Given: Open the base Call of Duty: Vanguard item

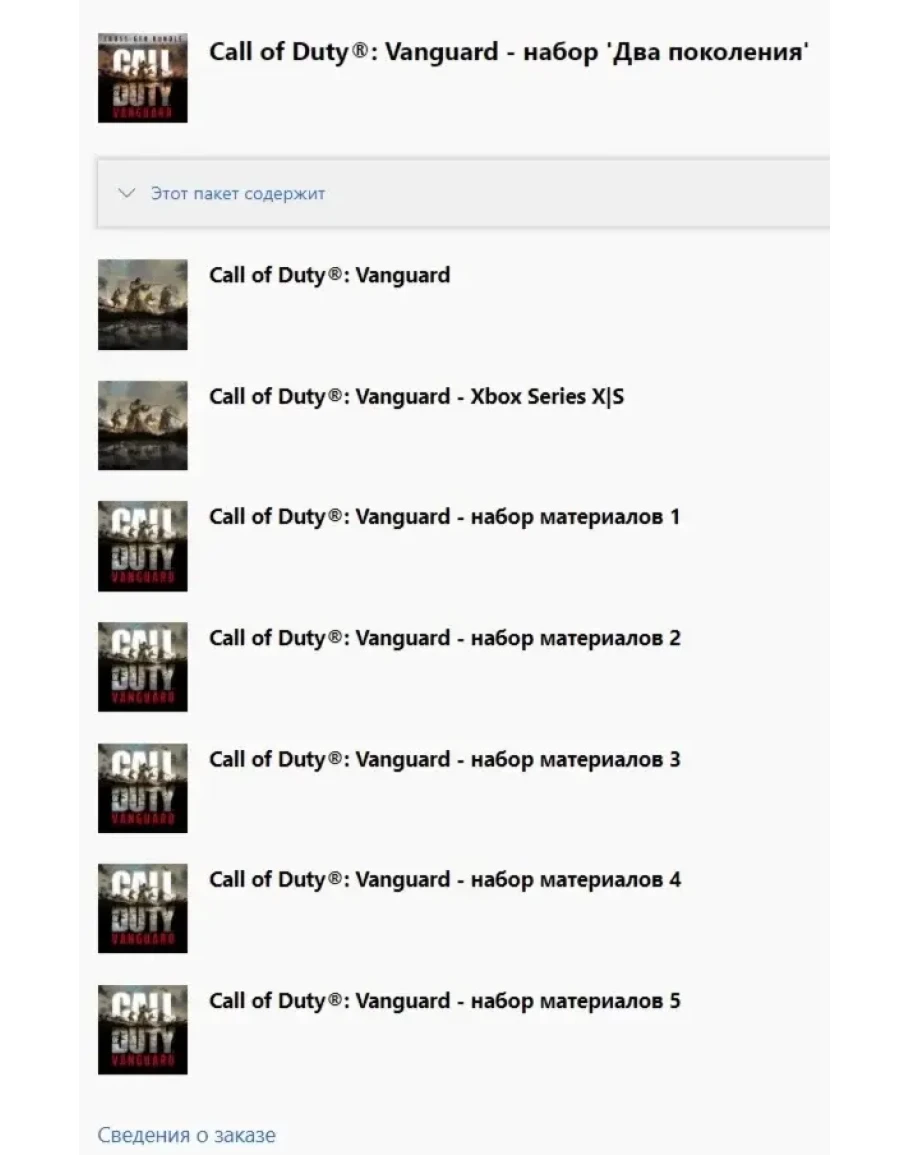Looking at the screenshot, I should pos(329,275).
